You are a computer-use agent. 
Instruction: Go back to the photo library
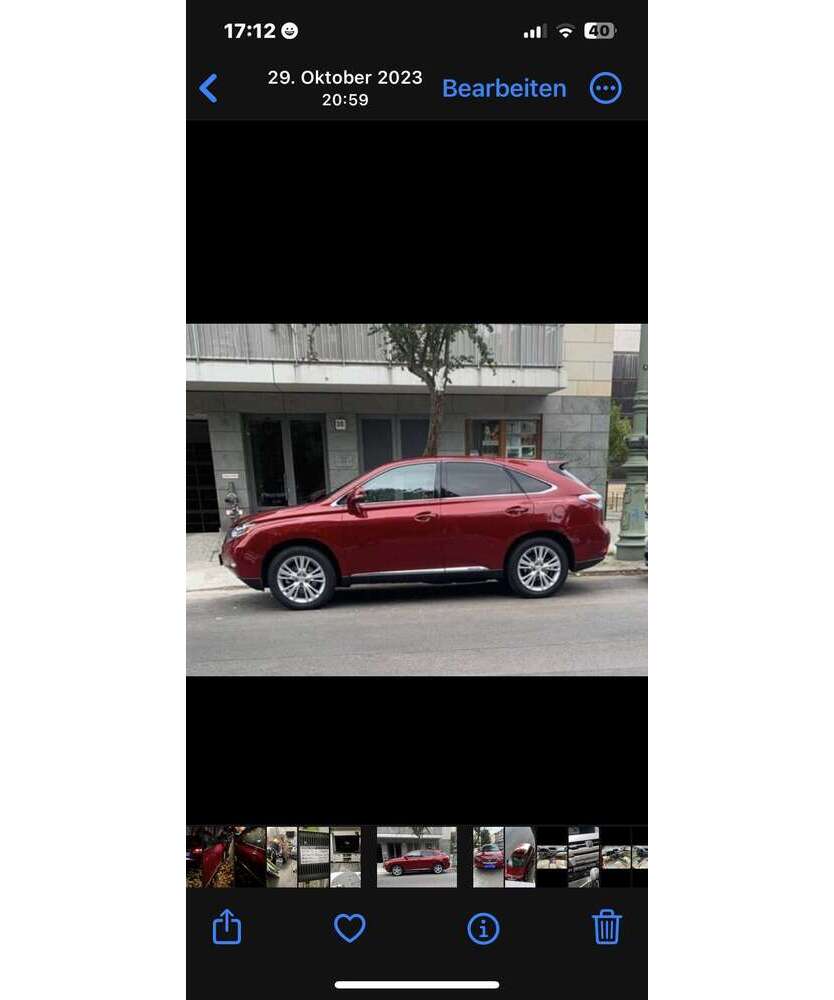click(208, 88)
